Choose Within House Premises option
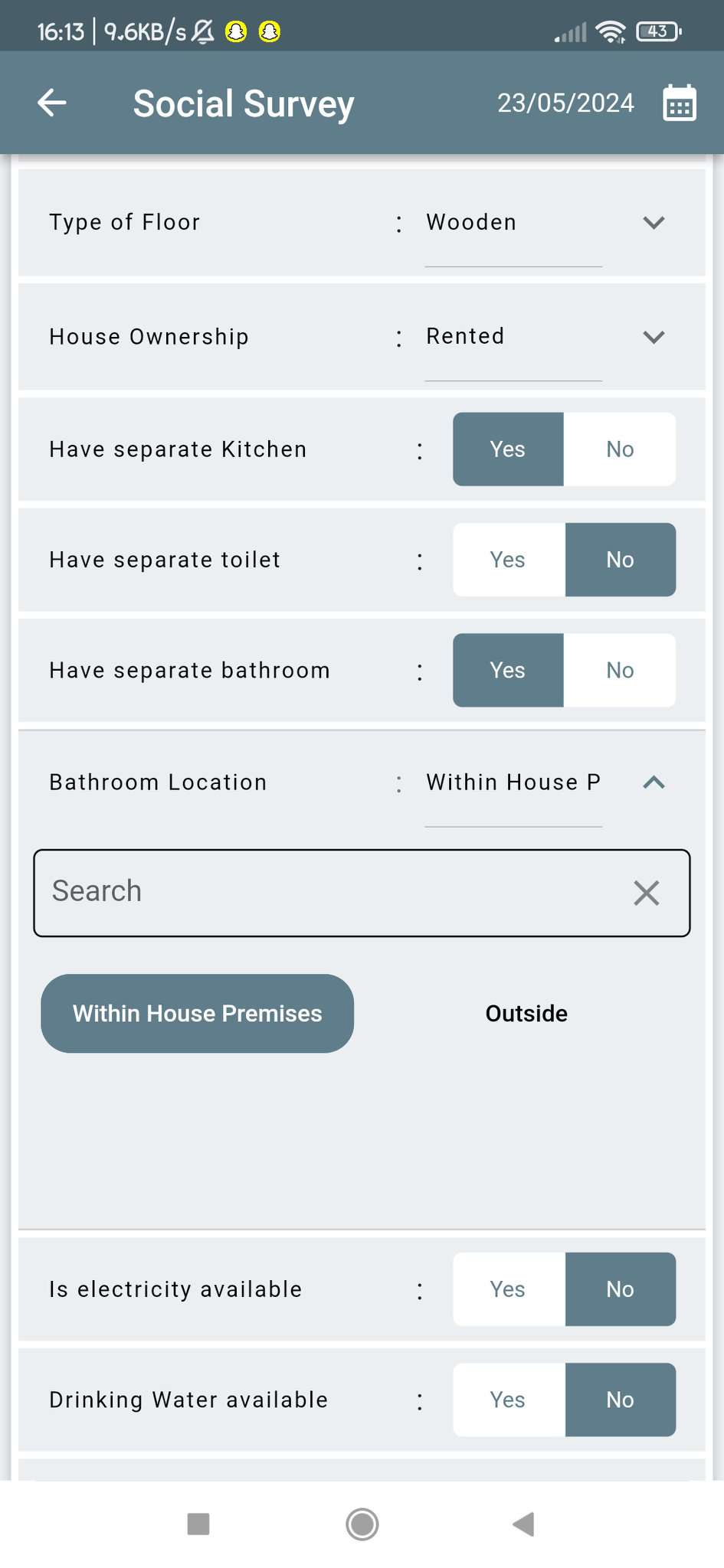Screen dimensions: 724x1568 pyautogui.click(x=198, y=1014)
